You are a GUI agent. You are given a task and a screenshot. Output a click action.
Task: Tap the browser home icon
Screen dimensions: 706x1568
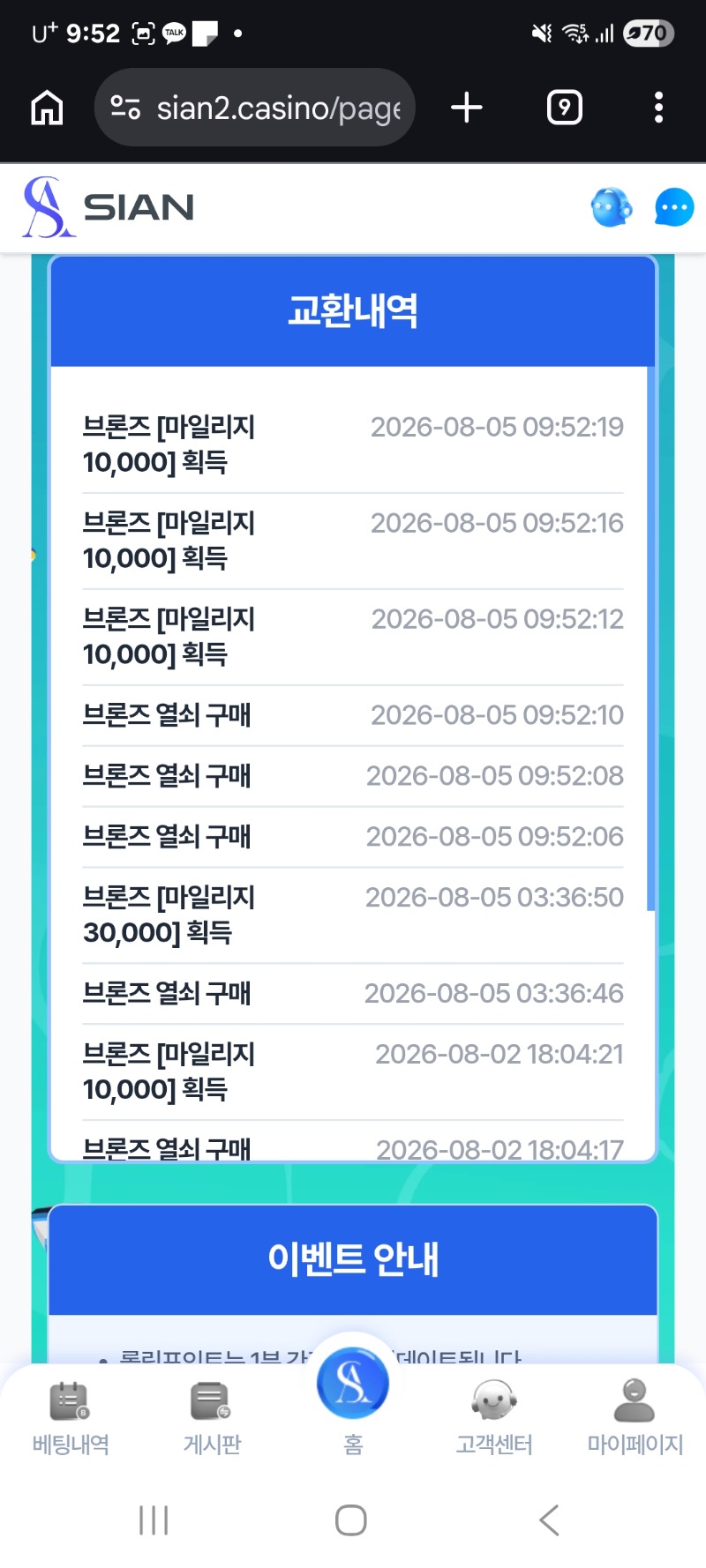click(x=47, y=108)
